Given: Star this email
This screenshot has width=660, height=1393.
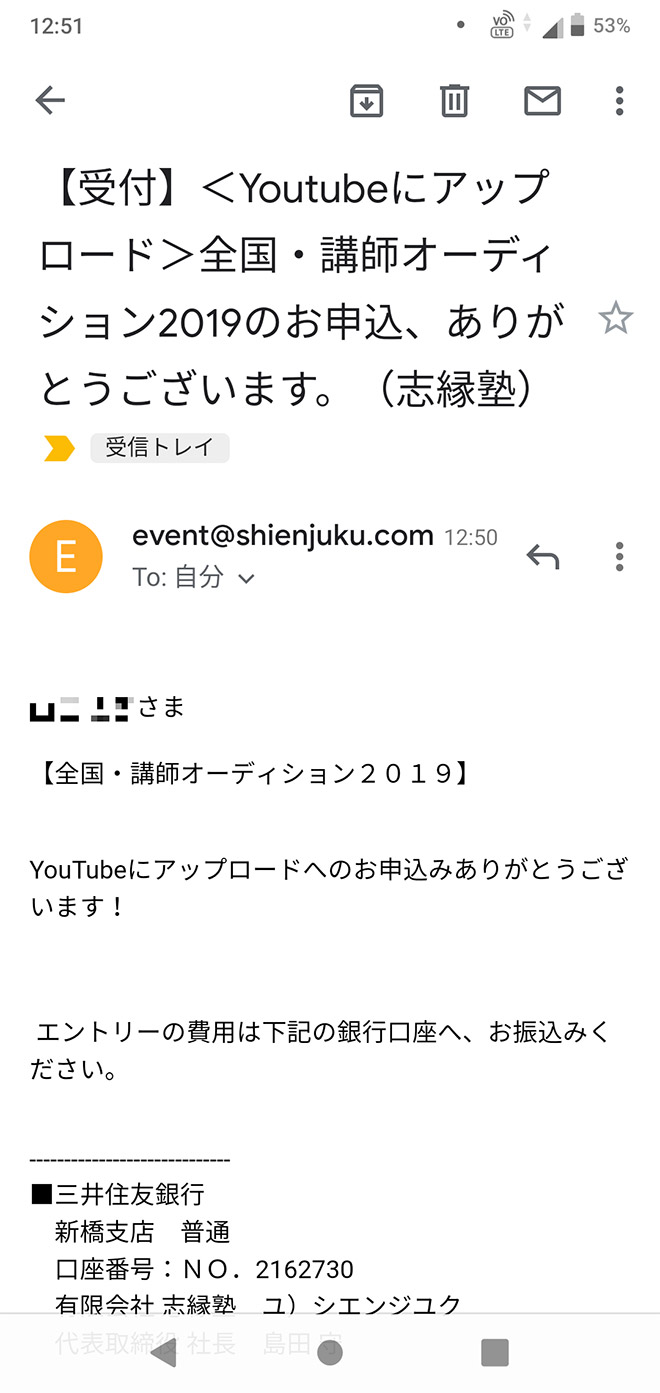Looking at the screenshot, I should pos(615,319).
